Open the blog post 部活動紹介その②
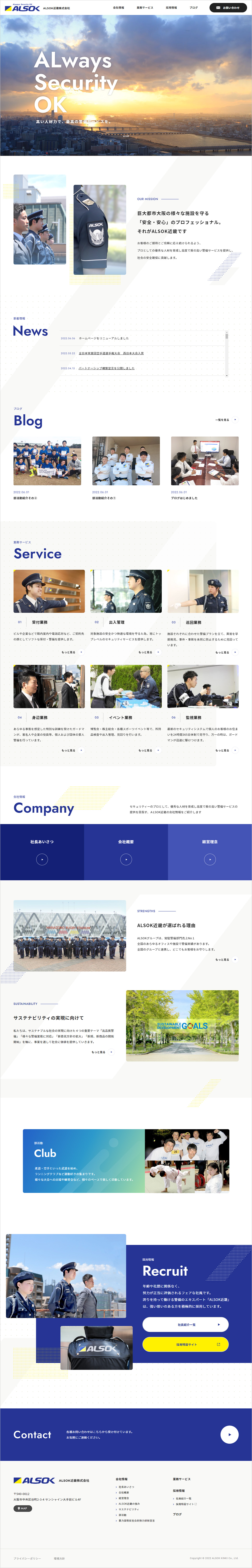 pyautogui.click(x=26, y=498)
